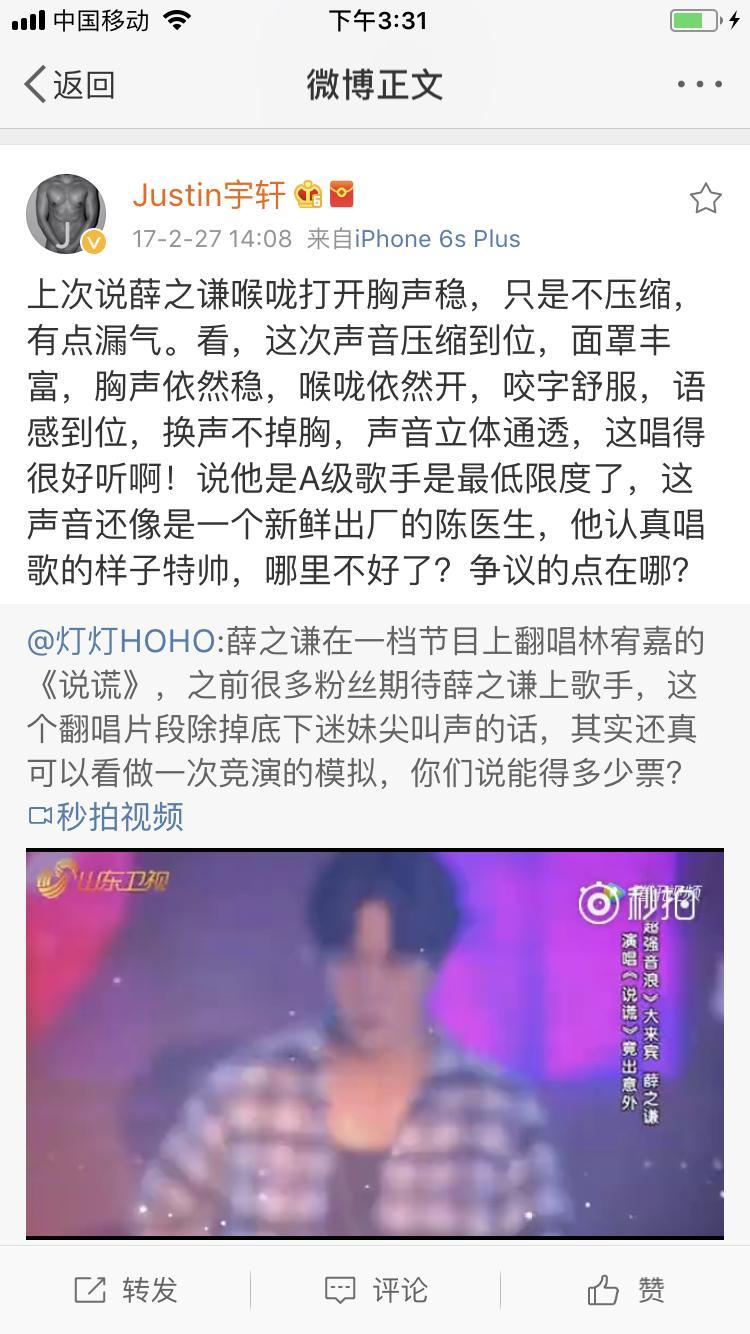Open the 秒拍视频 link

point(106,817)
